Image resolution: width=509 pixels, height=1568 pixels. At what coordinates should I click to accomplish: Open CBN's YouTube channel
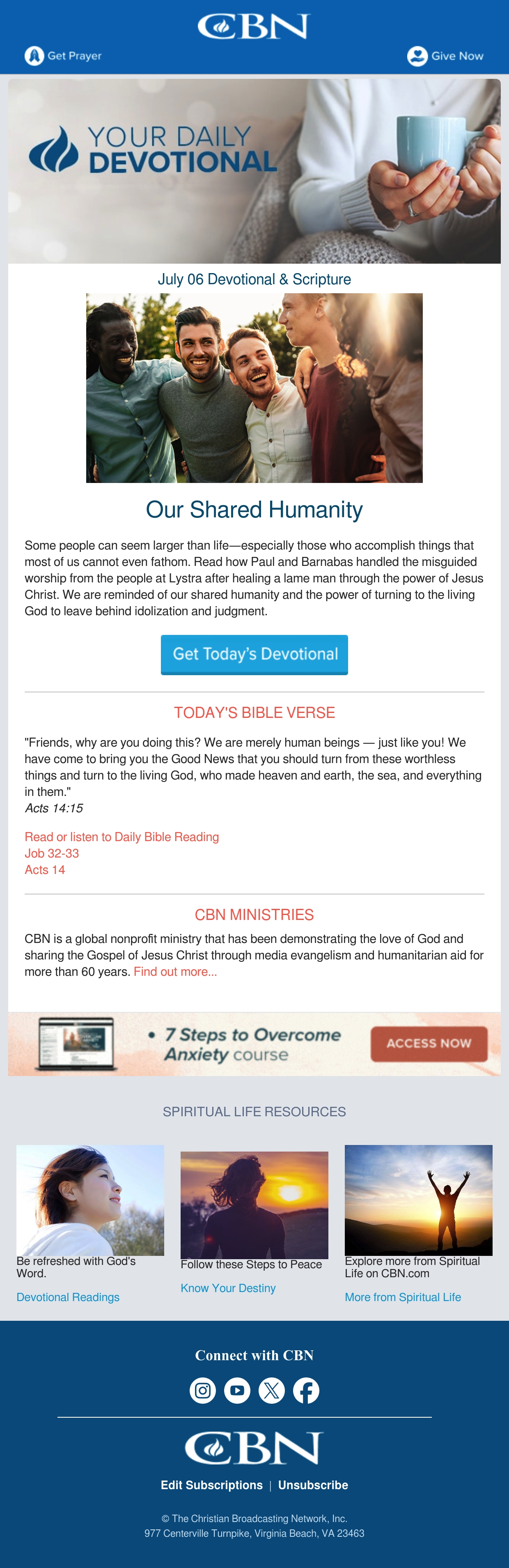[x=237, y=1390]
